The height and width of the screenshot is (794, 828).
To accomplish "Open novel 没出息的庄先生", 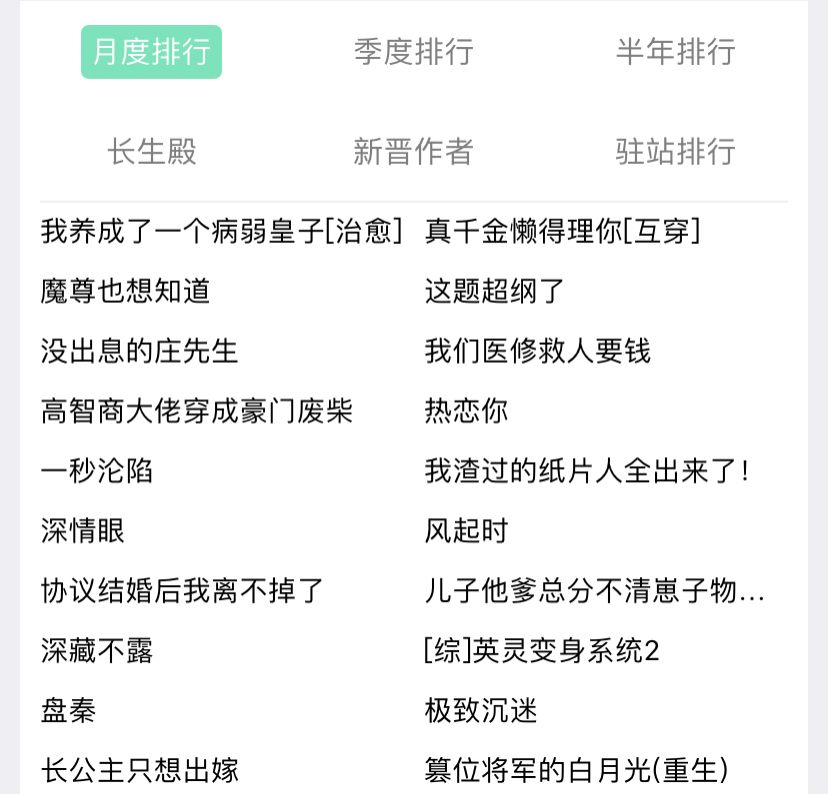I will pos(139,351).
